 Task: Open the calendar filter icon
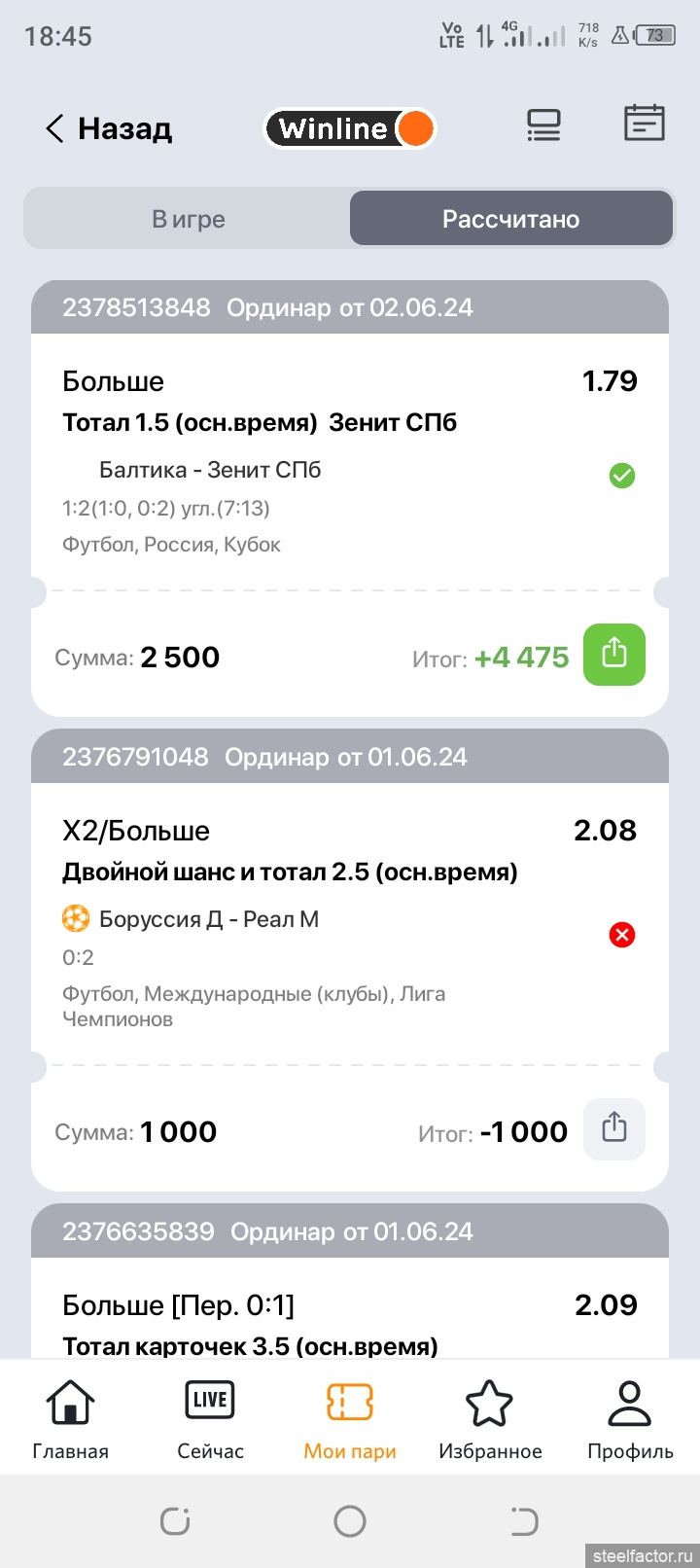pos(644,124)
